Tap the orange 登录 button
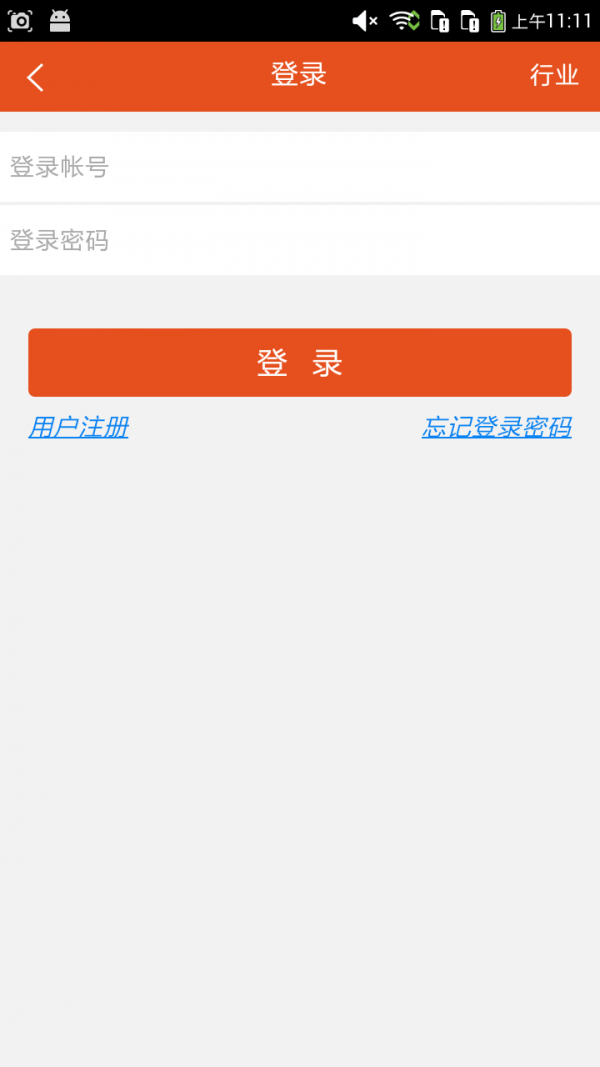This screenshot has width=600, height=1067. coord(300,363)
